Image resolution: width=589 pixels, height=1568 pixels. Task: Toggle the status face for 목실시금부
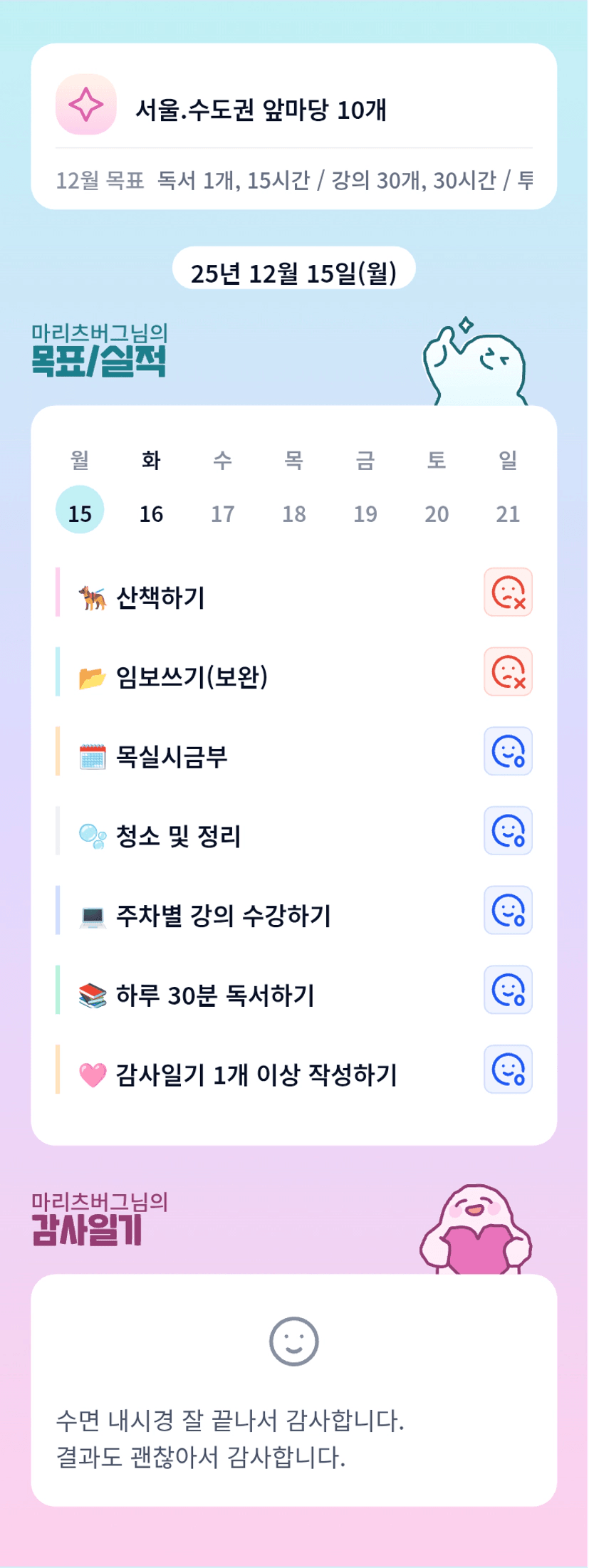tap(509, 751)
